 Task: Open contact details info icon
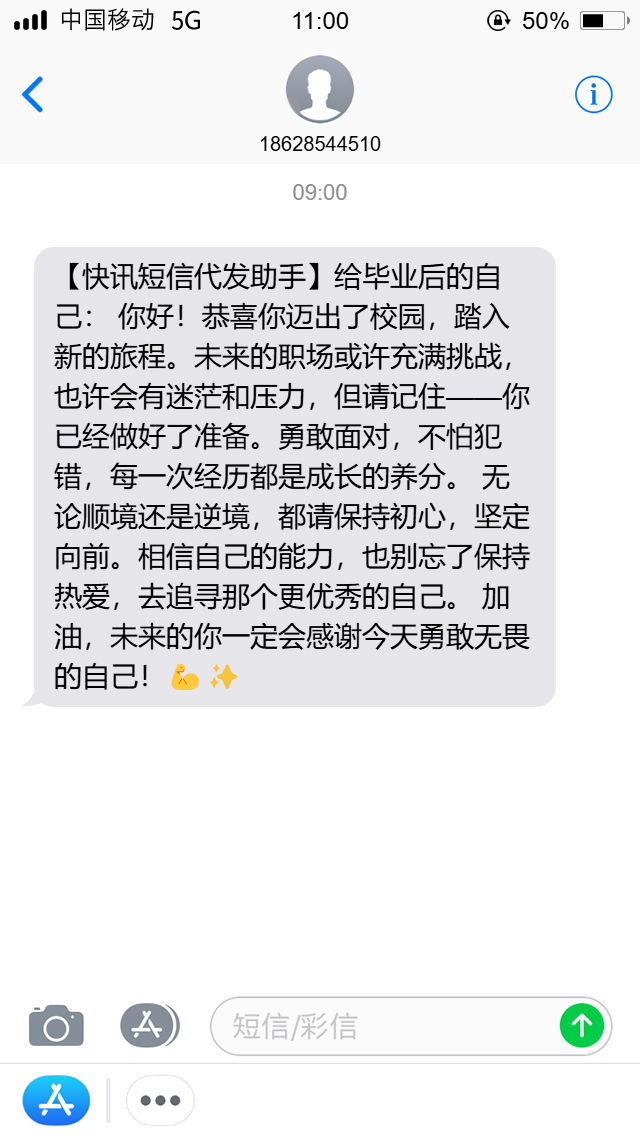[594, 94]
